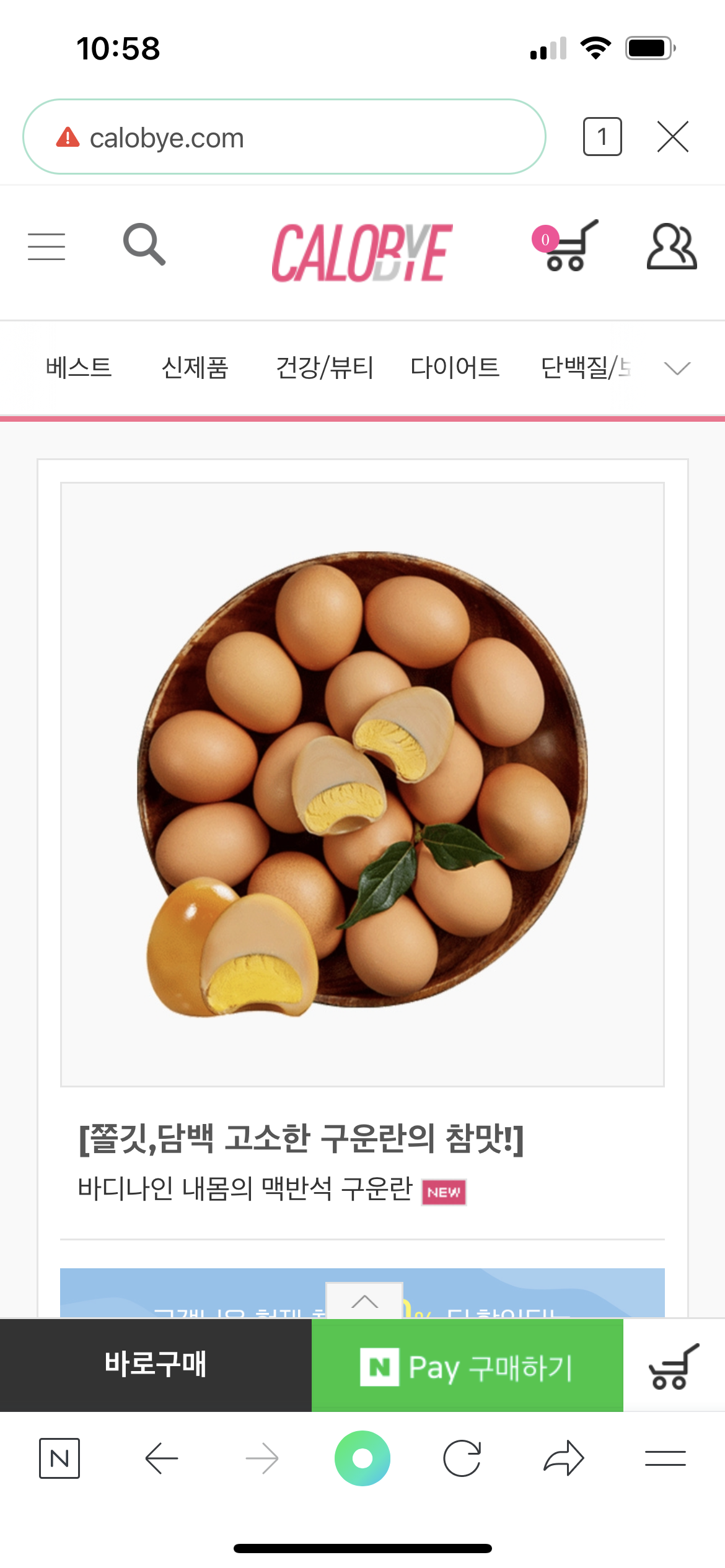The height and width of the screenshot is (1568, 725).
Task: Select the 다이어트 category
Action: pyautogui.click(x=455, y=367)
